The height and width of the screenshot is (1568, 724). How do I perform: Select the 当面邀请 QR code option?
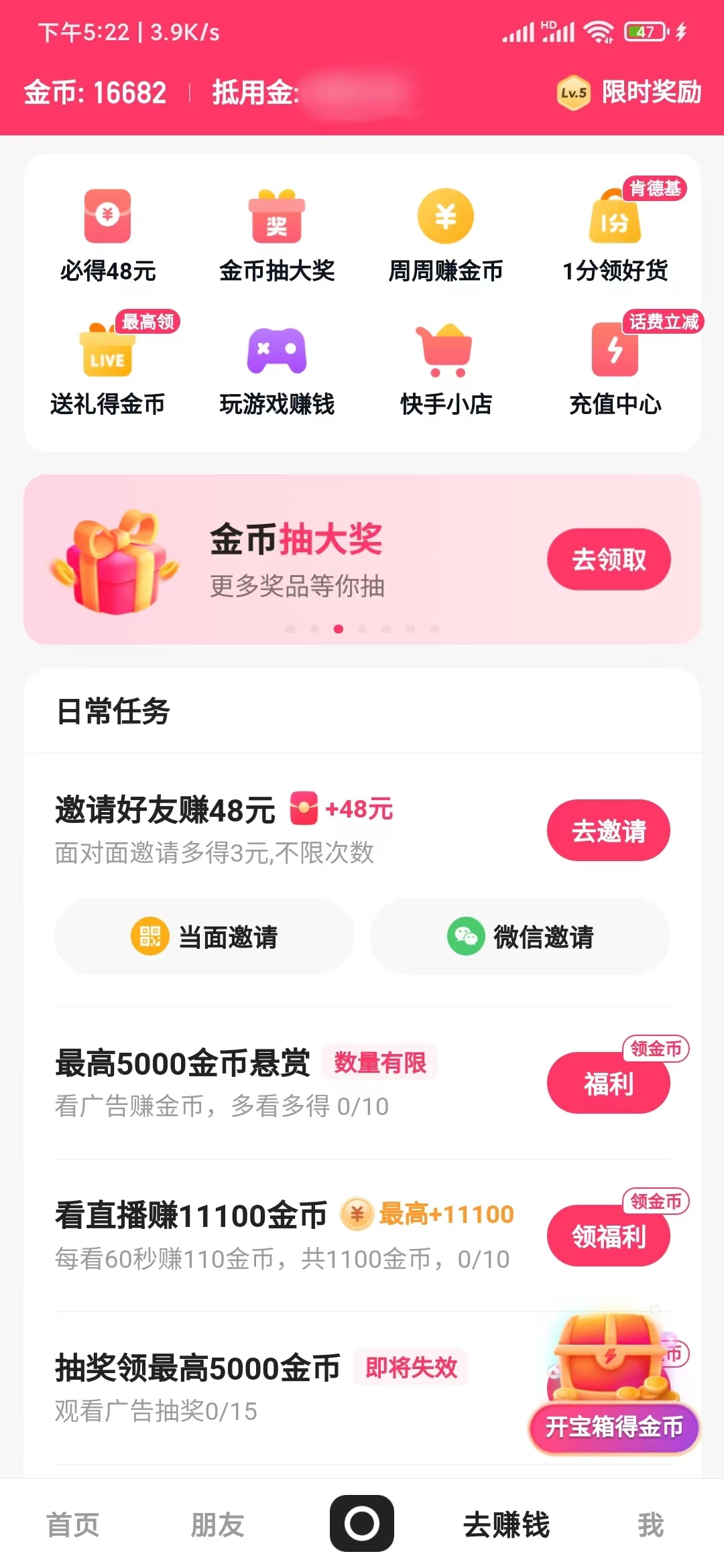point(203,937)
